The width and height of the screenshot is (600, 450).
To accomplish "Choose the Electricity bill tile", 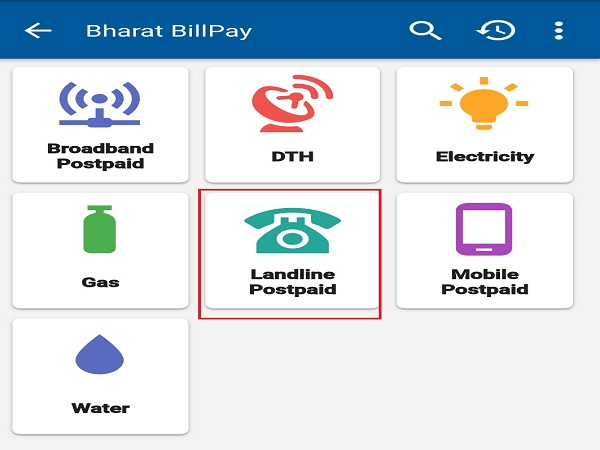I will [x=485, y=124].
